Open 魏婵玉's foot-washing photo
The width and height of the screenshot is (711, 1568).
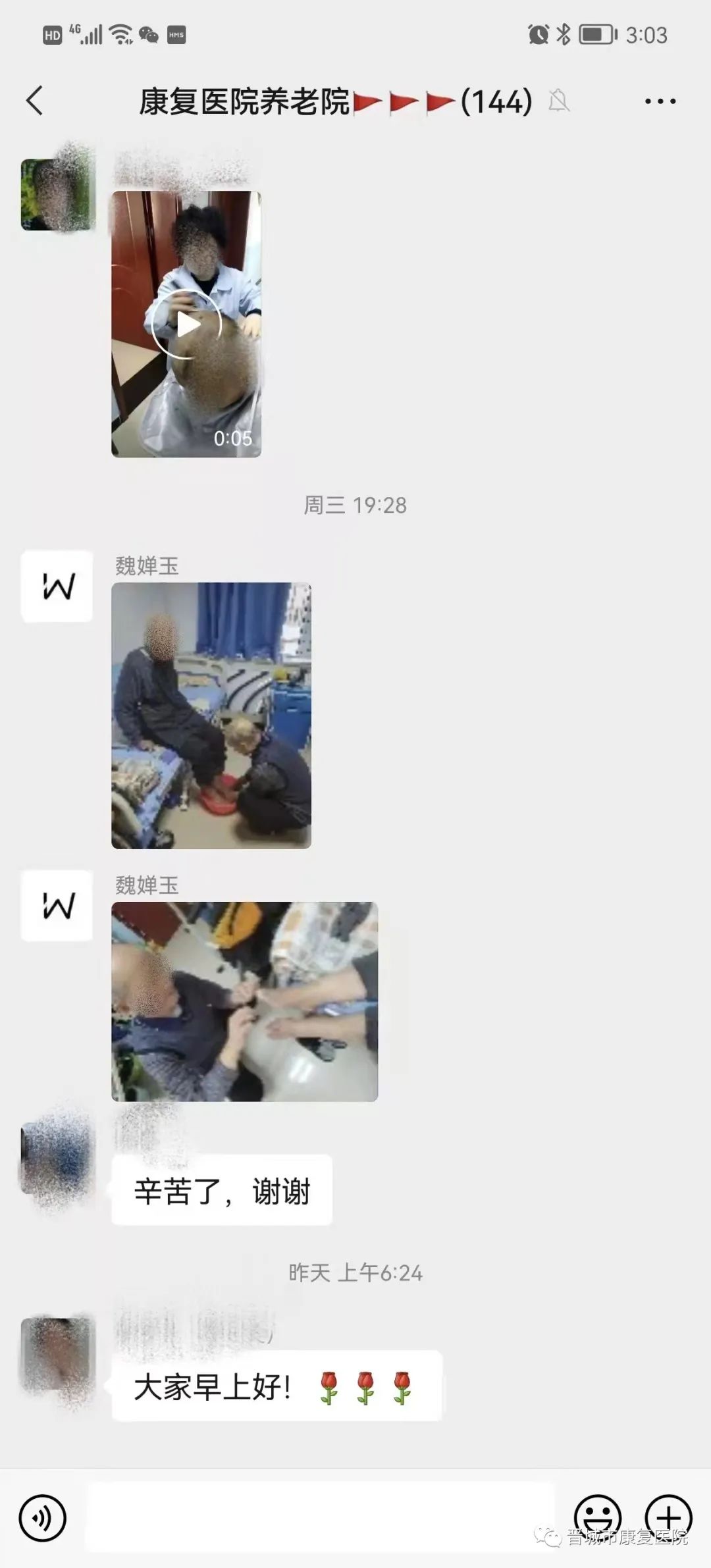point(211,715)
